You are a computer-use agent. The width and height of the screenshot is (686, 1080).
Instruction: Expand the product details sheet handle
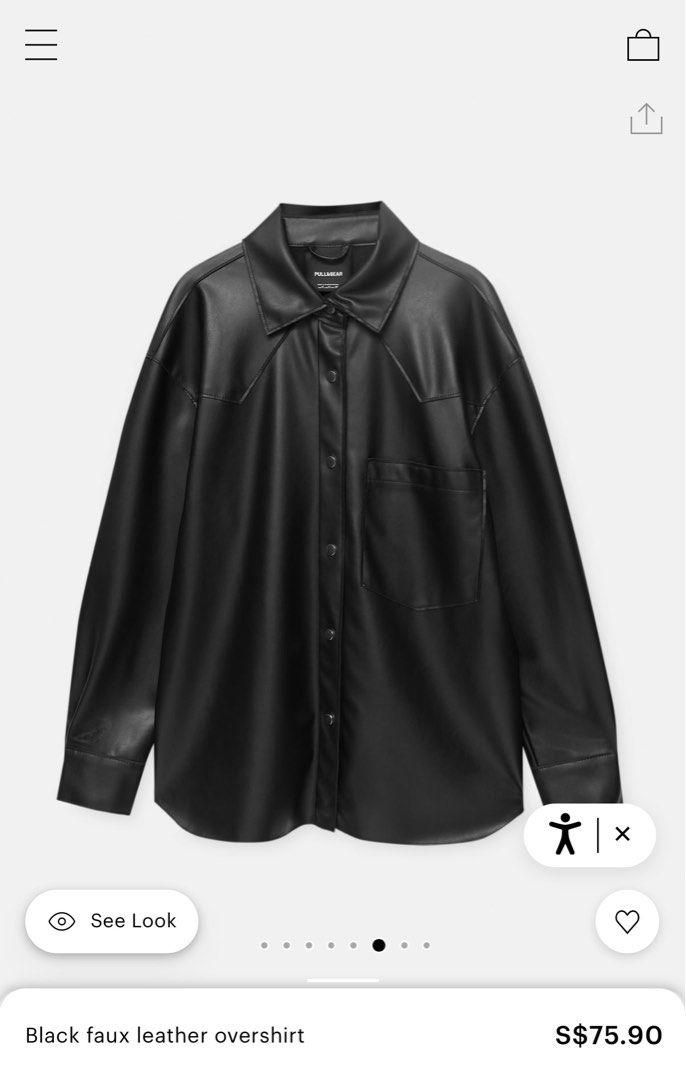(x=342, y=982)
